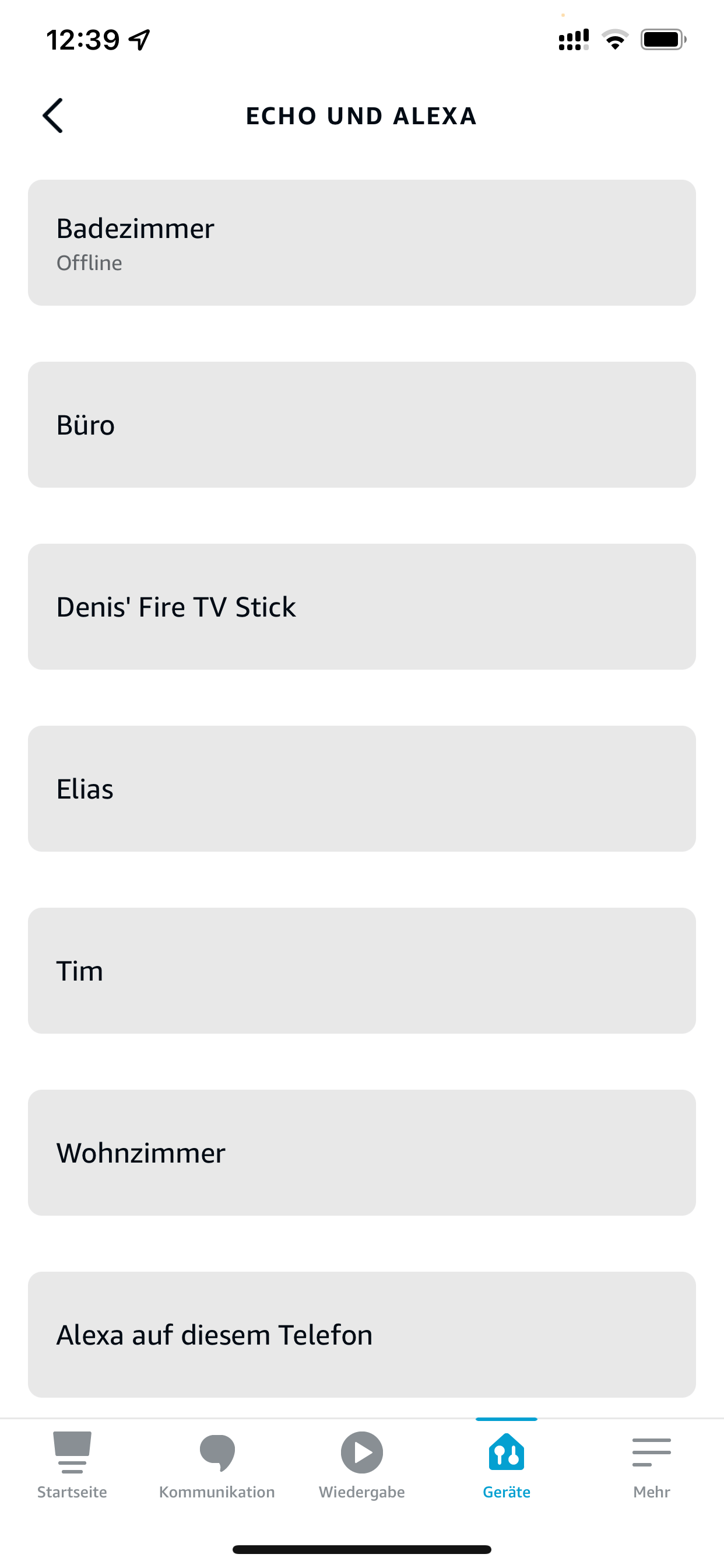Open the Büro device
Image resolution: width=724 pixels, height=1568 pixels.
361,424
